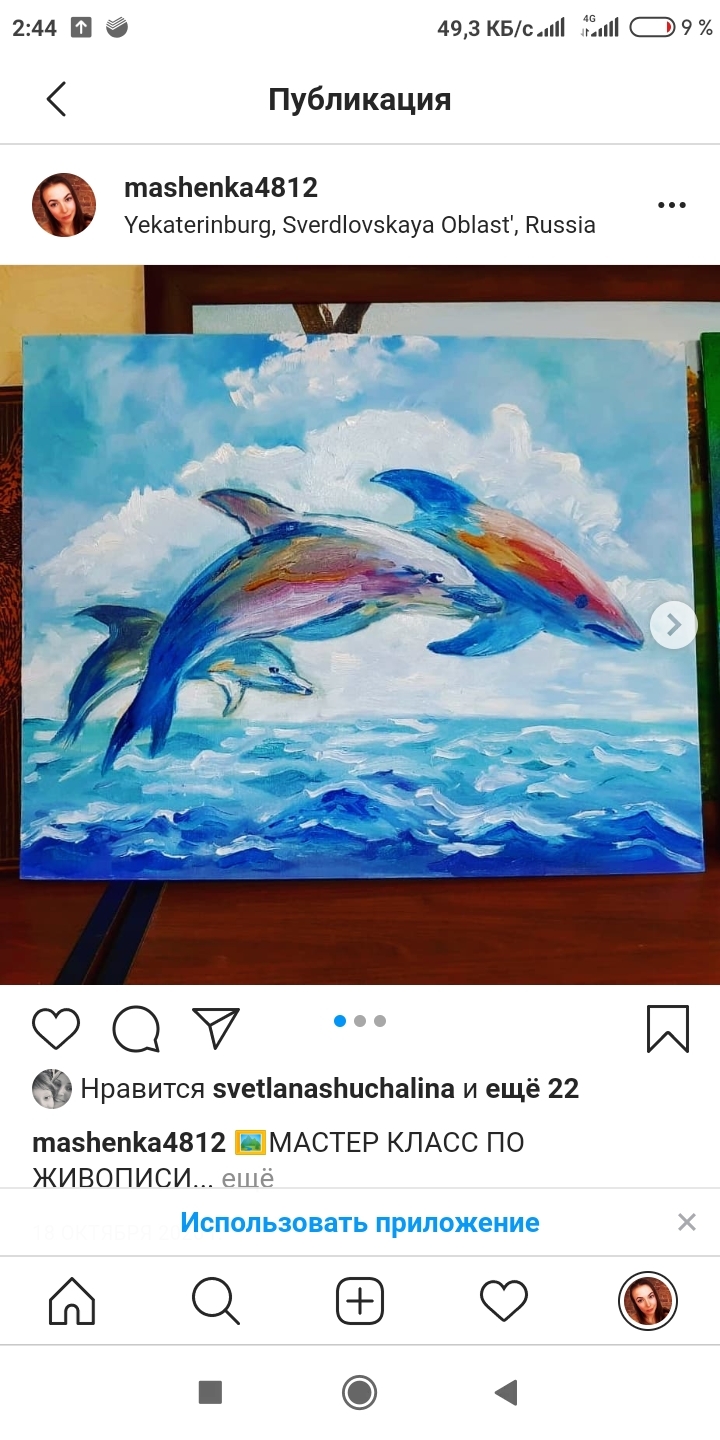Create a new post
Screen dimensions: 720x1440
(x=359, y=1301)
